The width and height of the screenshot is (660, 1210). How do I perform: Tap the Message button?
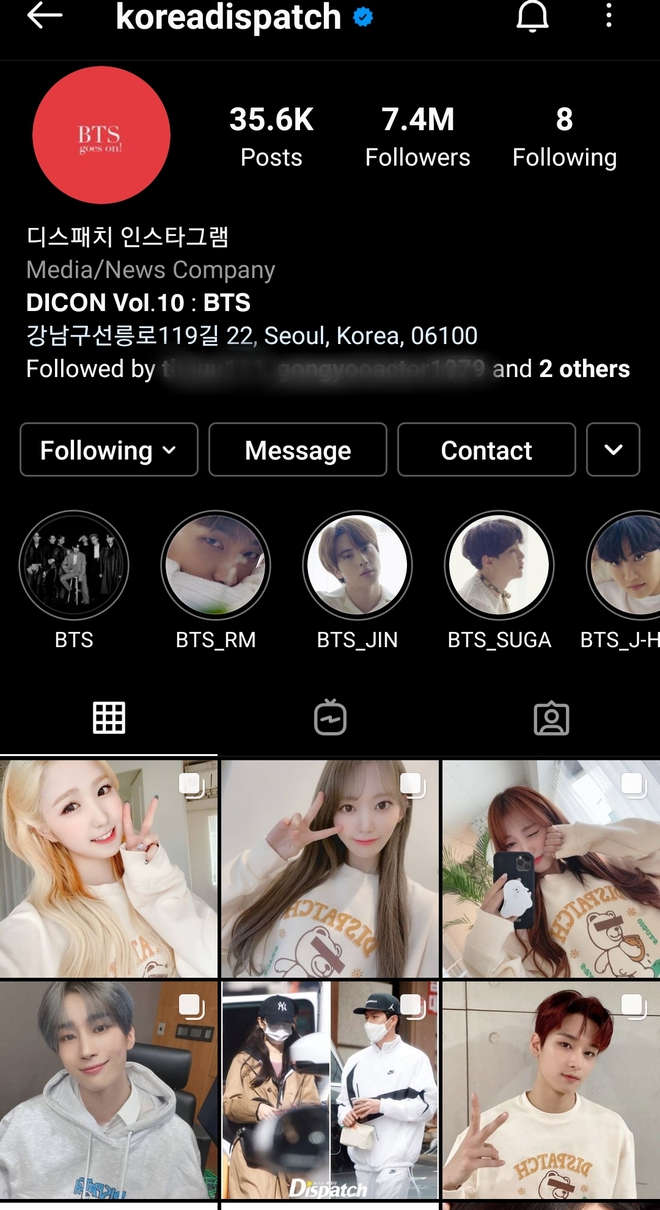point(297,450)
